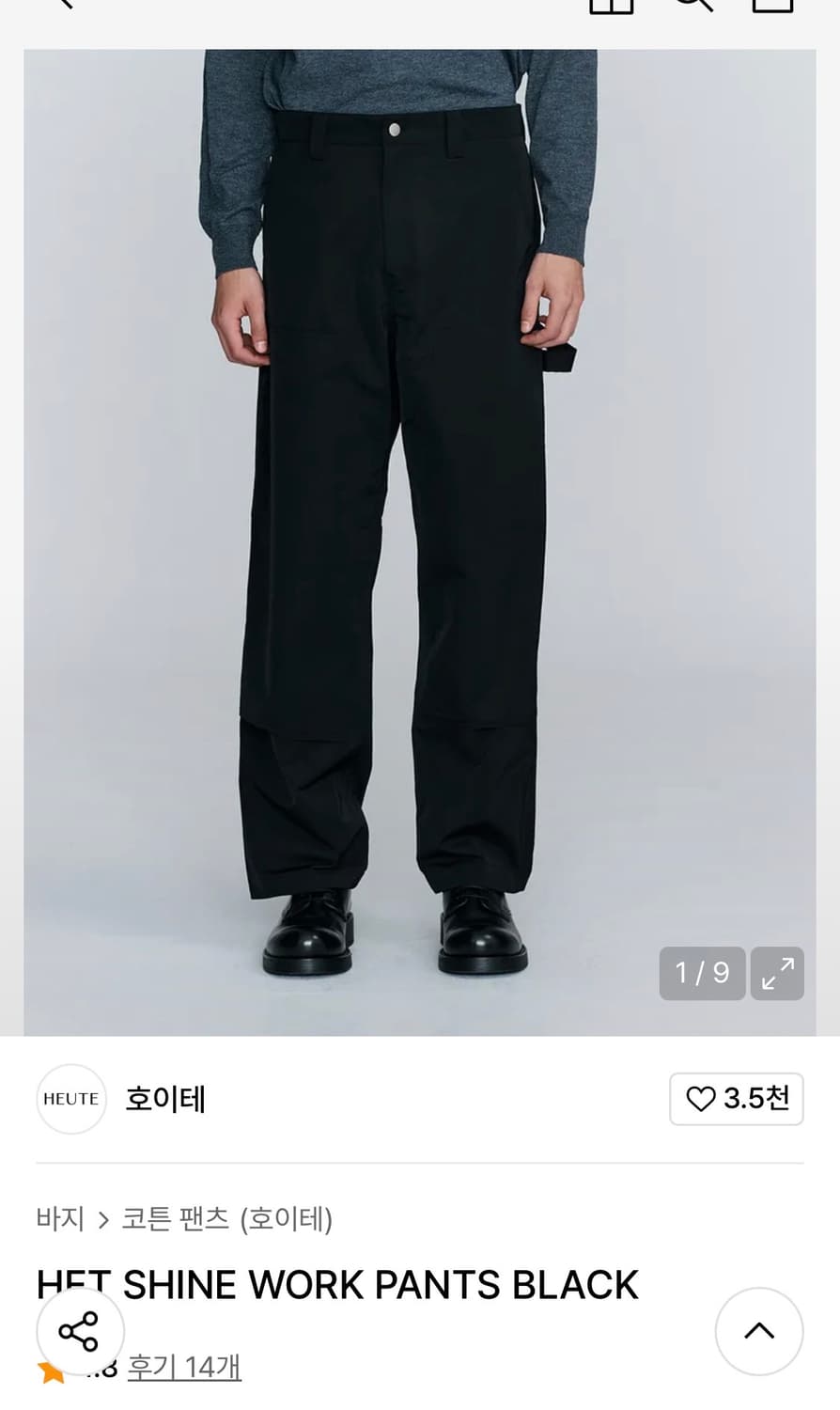
Task: Tap the 1/9 image counter indicator
Action: pos(702,974)
